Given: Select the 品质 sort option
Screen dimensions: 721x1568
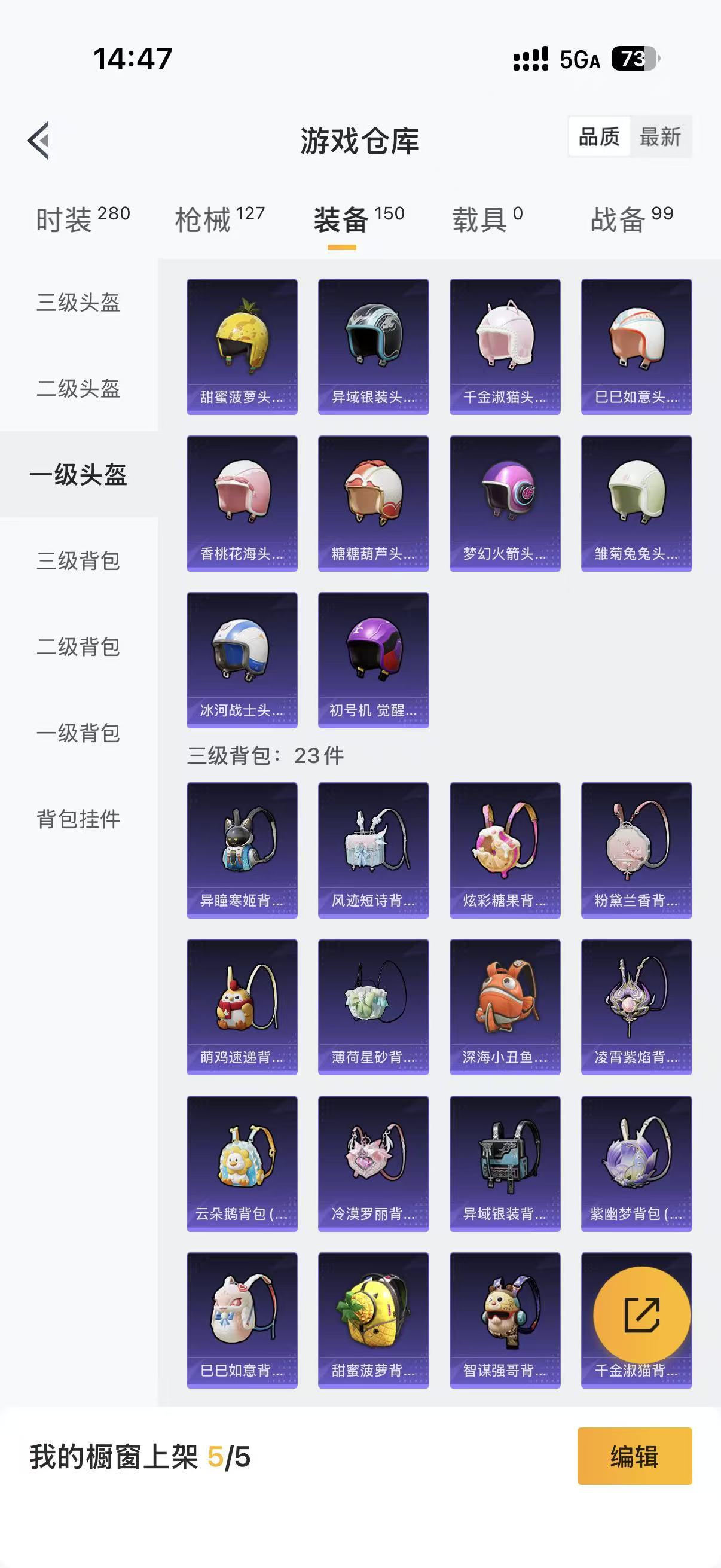Looking at the screenshot, I should 598,137.
